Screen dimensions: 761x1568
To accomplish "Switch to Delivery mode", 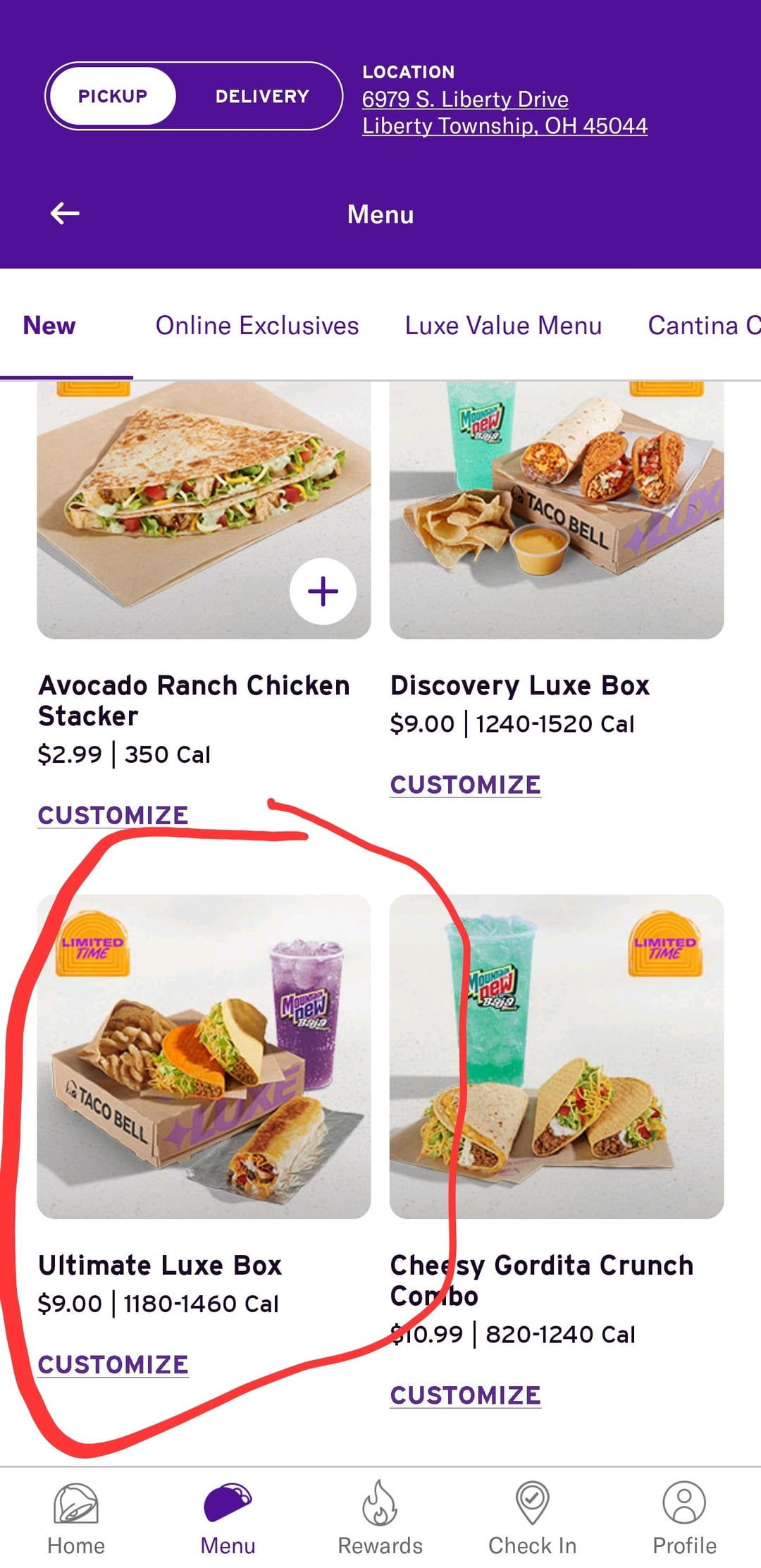I will click(x=262, y=96).
